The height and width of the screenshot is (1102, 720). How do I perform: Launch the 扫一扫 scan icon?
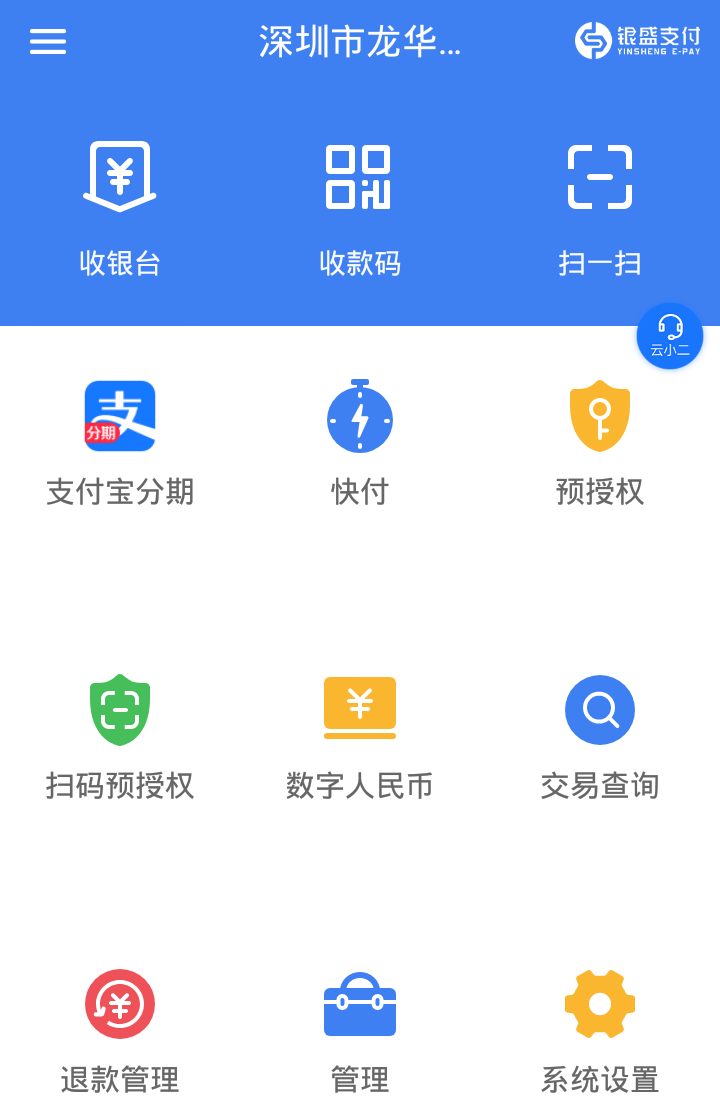600,175
